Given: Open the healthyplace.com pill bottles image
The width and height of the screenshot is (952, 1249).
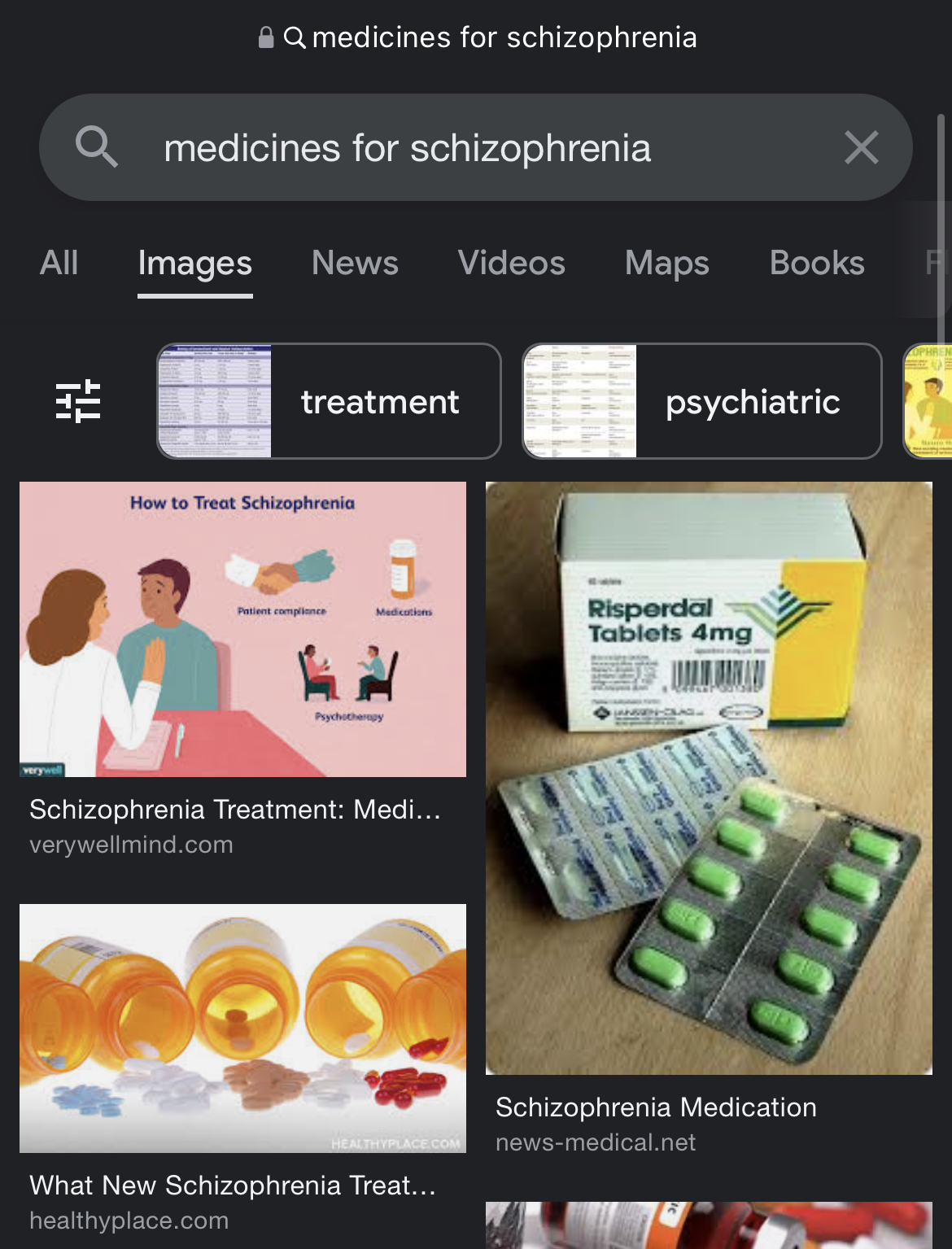Looking at the screenshot, I should [242, 1028].
